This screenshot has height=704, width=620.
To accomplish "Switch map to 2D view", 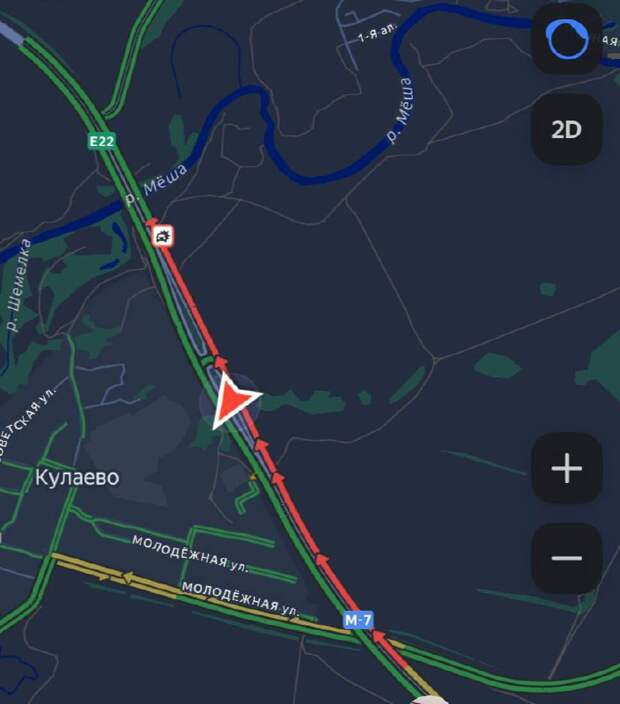I will click(566, 130).
